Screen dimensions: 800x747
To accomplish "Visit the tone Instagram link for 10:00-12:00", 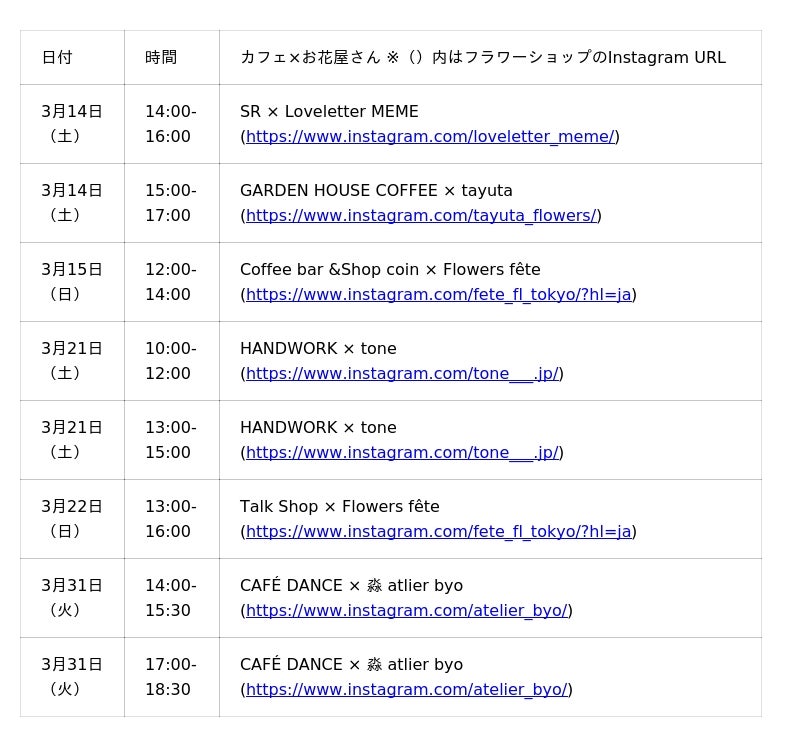I will [402, 374].
